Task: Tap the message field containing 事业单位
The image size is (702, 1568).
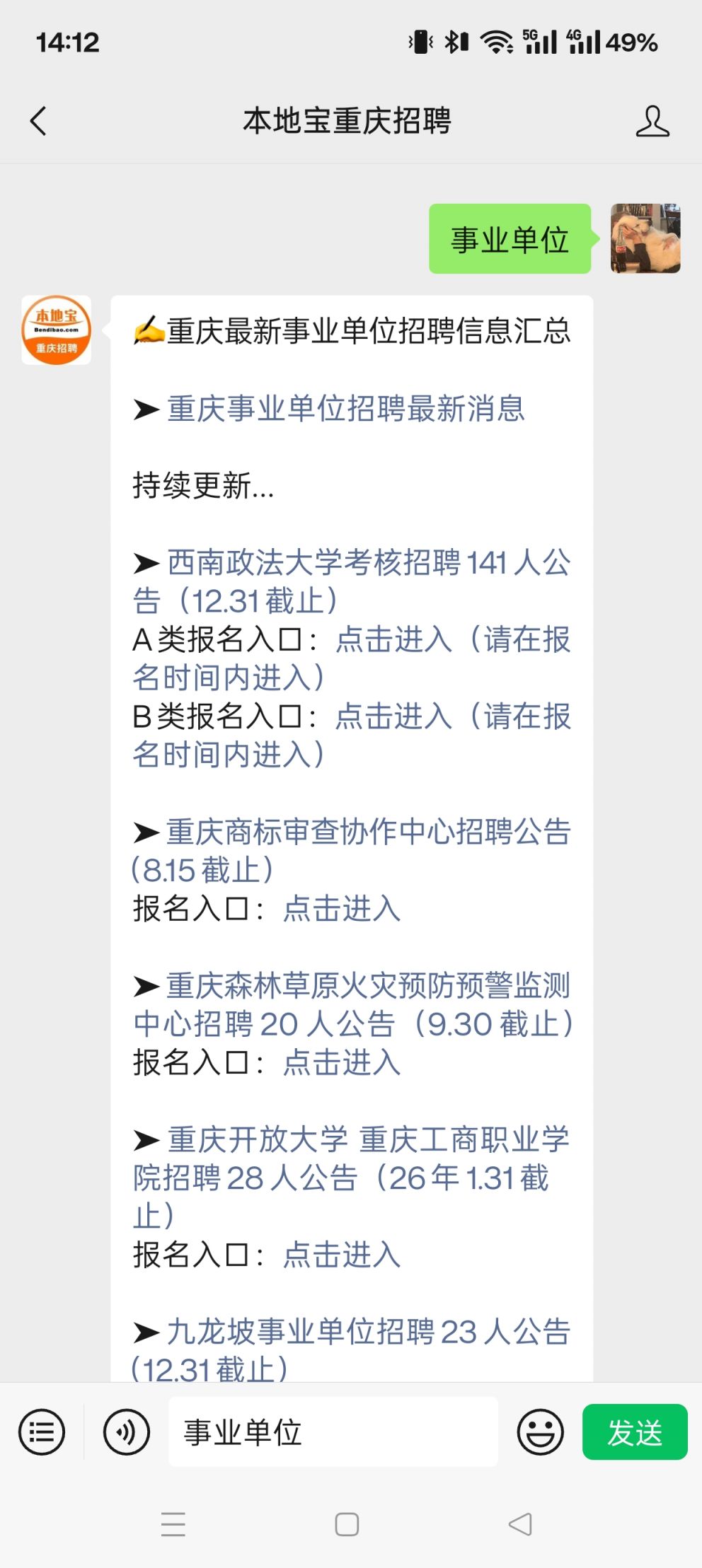Action: pyautogui.click(x=333, y=1432)
